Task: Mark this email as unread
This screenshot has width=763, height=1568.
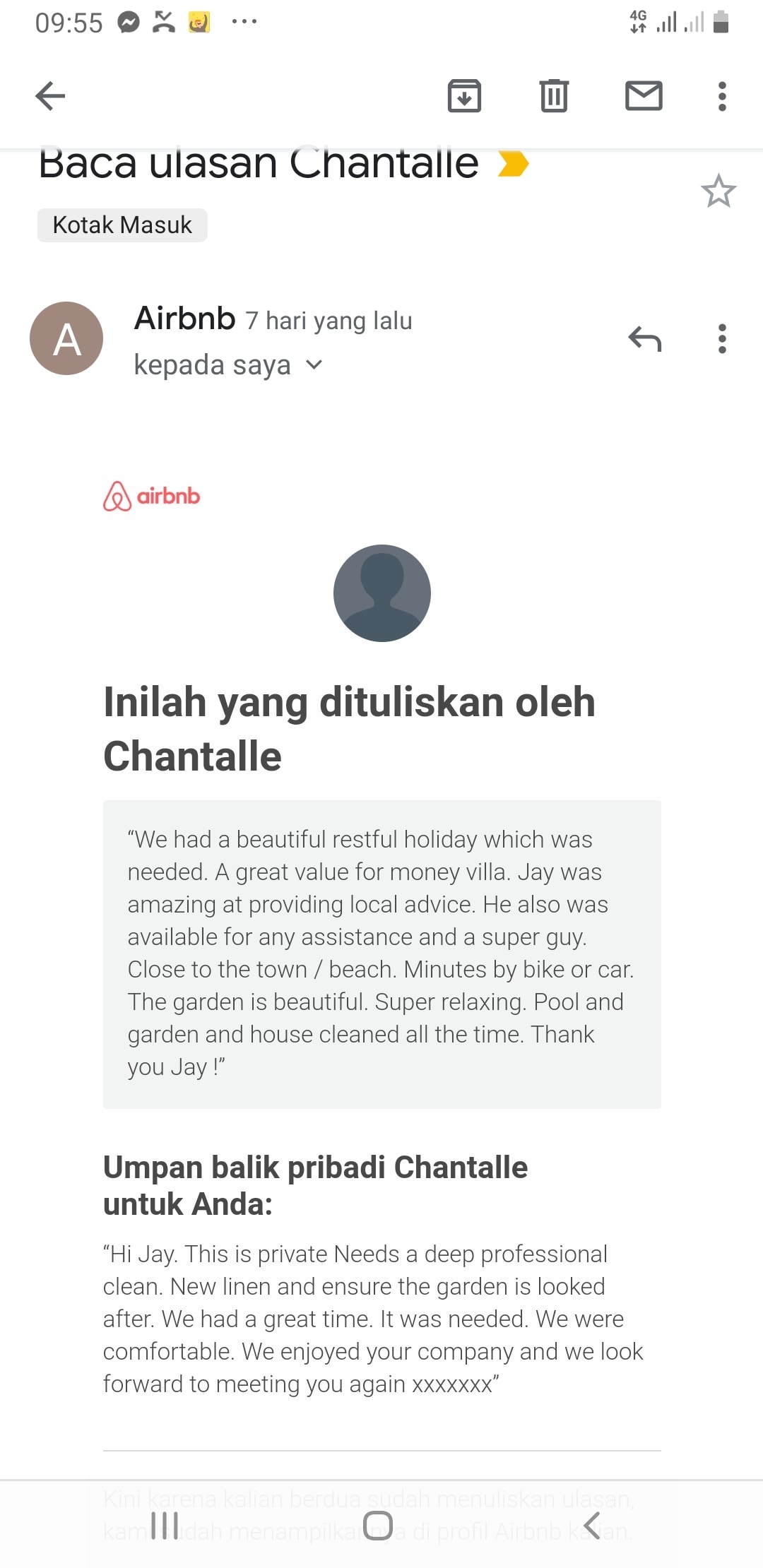Action: pos(644,96)
